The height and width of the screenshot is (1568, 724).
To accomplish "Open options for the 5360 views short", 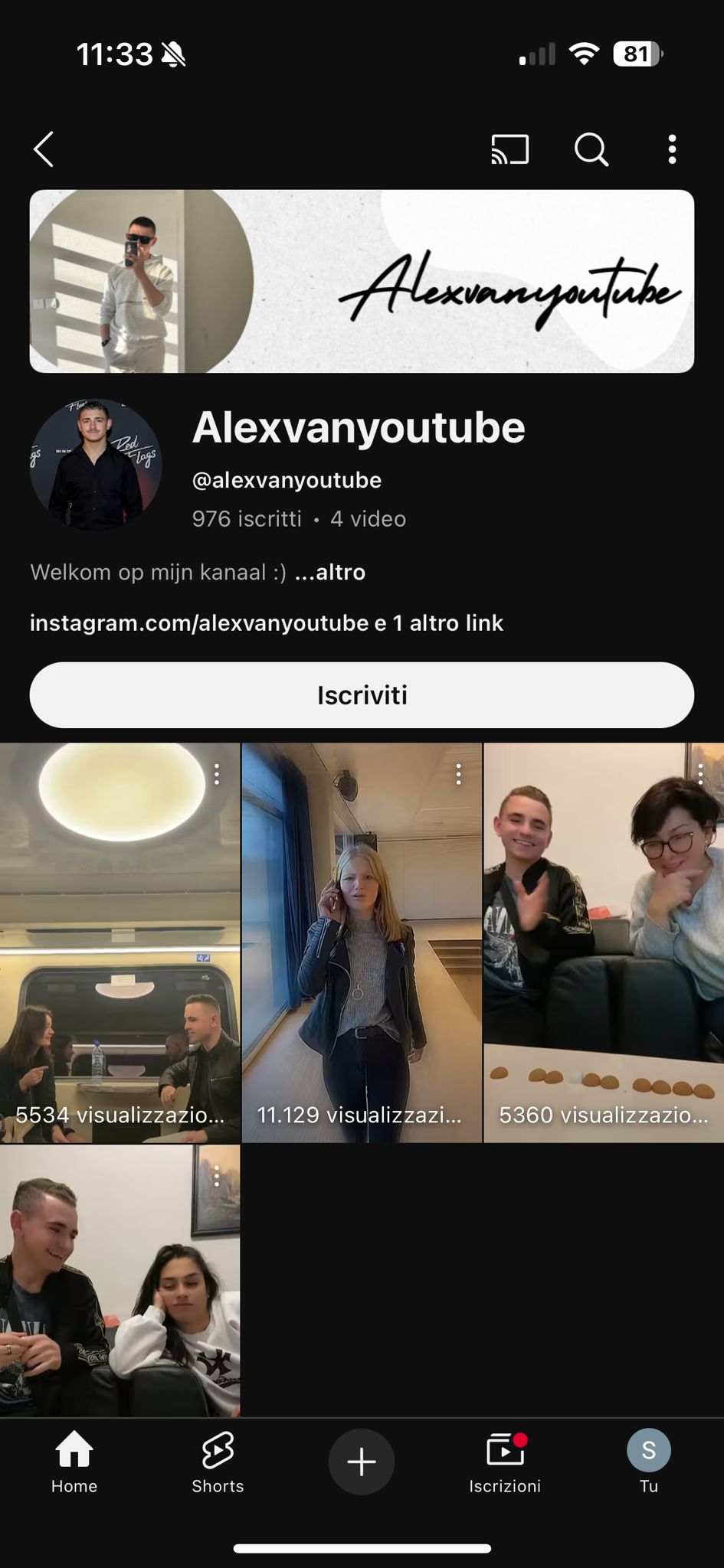I will [700, 774].
